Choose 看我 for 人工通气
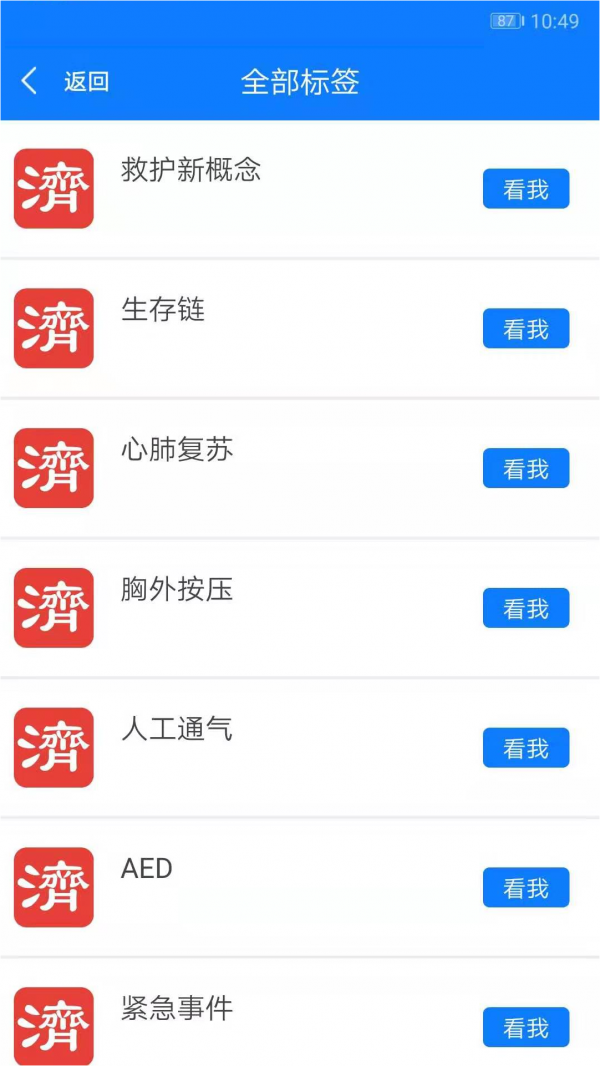Screen dimensions: 600x1066 [x=525, y=748]
